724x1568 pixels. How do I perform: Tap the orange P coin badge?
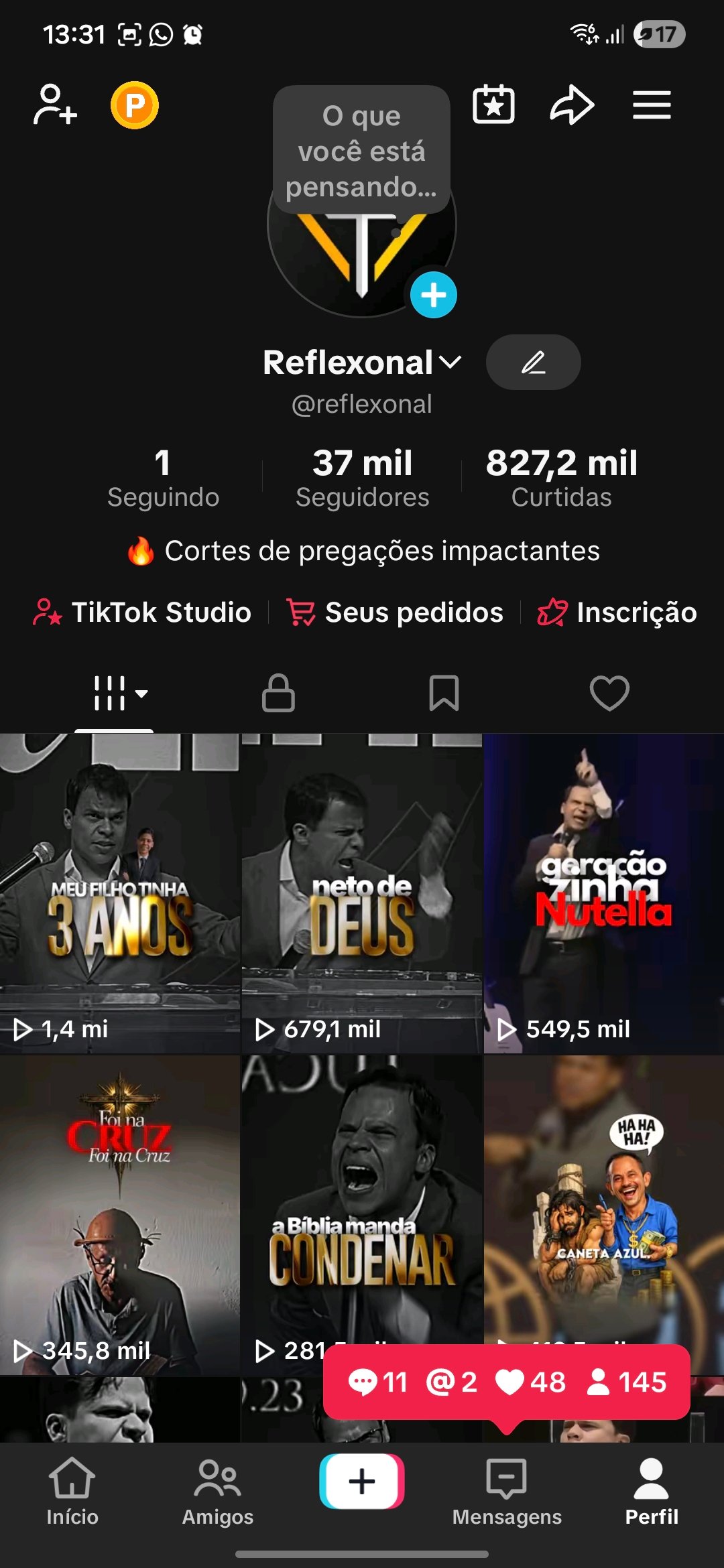(x=134, y=105)
